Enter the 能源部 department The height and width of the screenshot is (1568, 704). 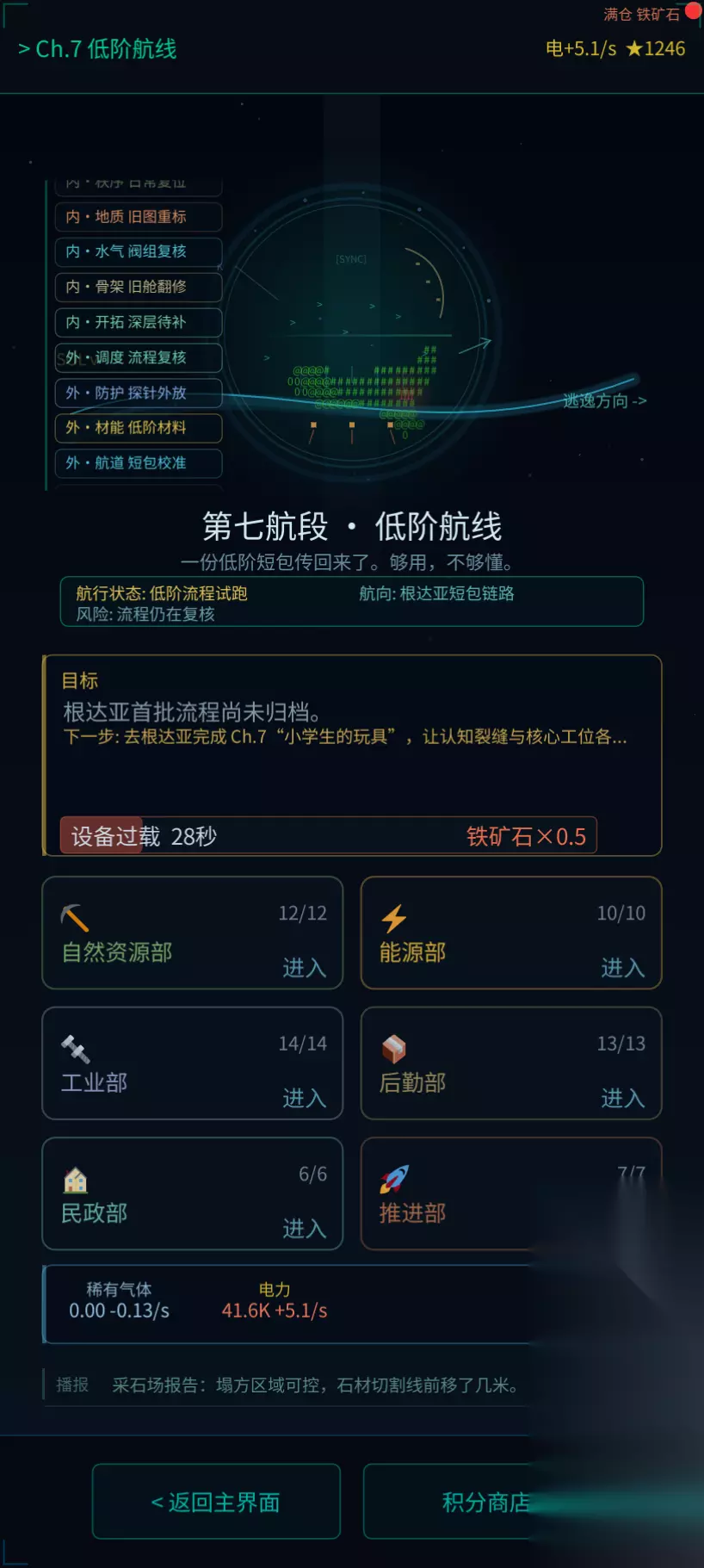(x=511, y=933)
